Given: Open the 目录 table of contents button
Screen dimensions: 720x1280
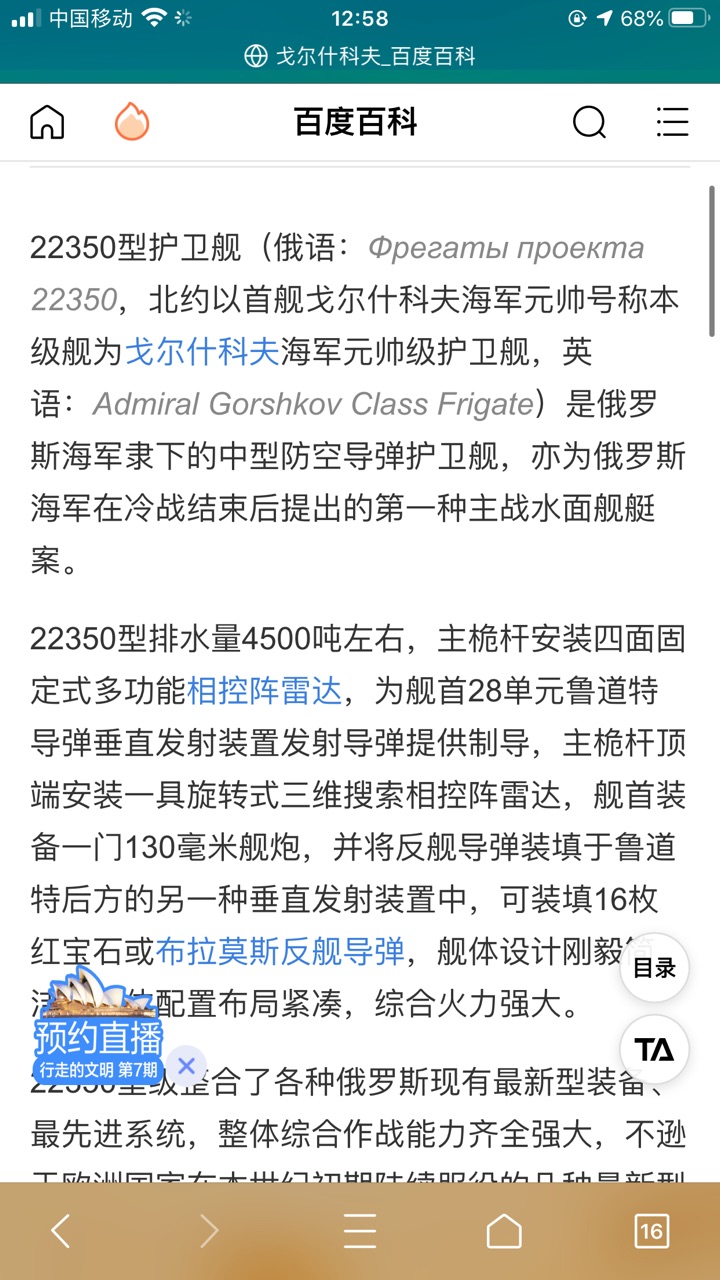Looking at the screenshot, I should pos(654,968).
